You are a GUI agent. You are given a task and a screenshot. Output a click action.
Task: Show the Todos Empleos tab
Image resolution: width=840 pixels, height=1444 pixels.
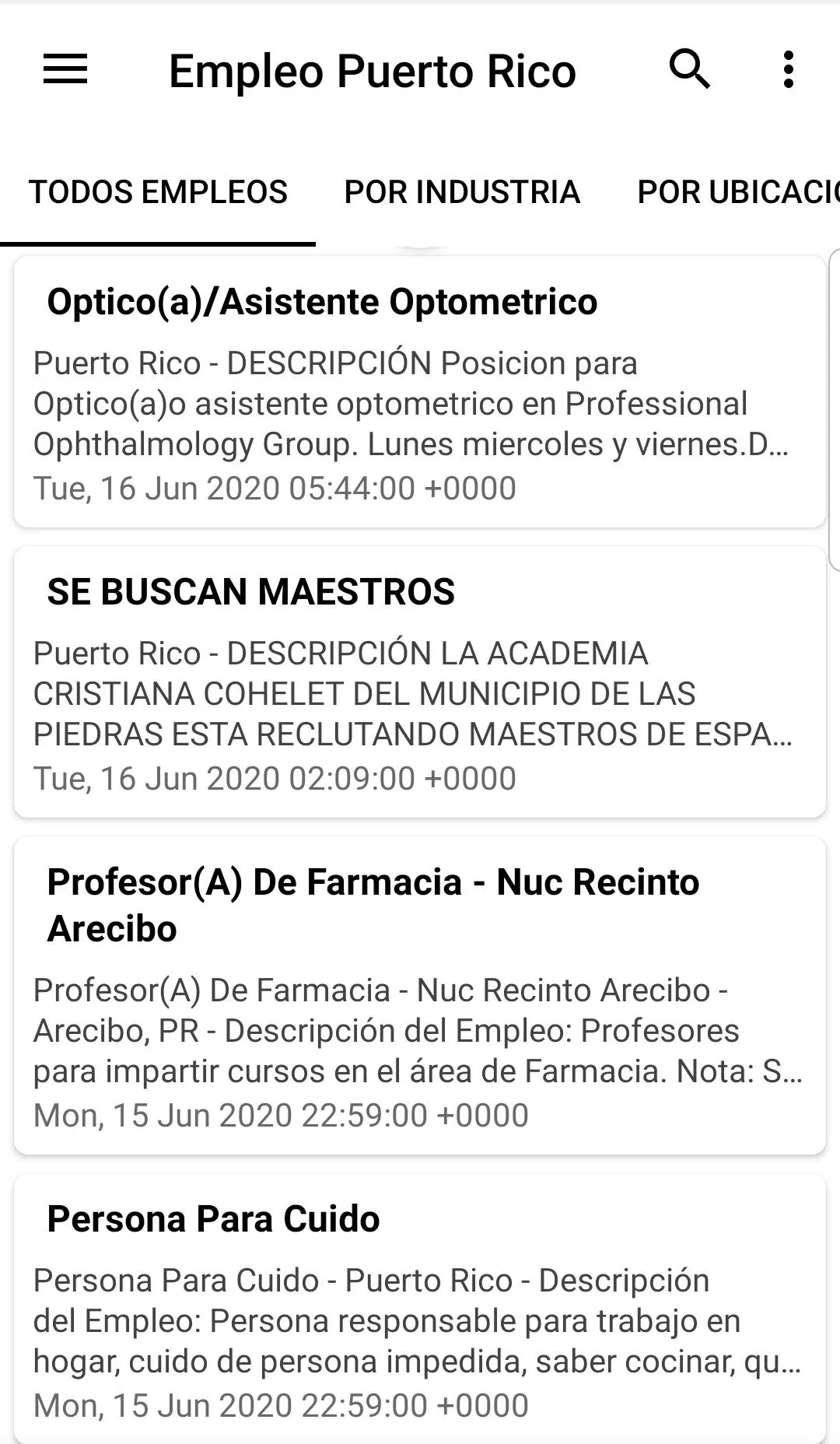(158, 192)
